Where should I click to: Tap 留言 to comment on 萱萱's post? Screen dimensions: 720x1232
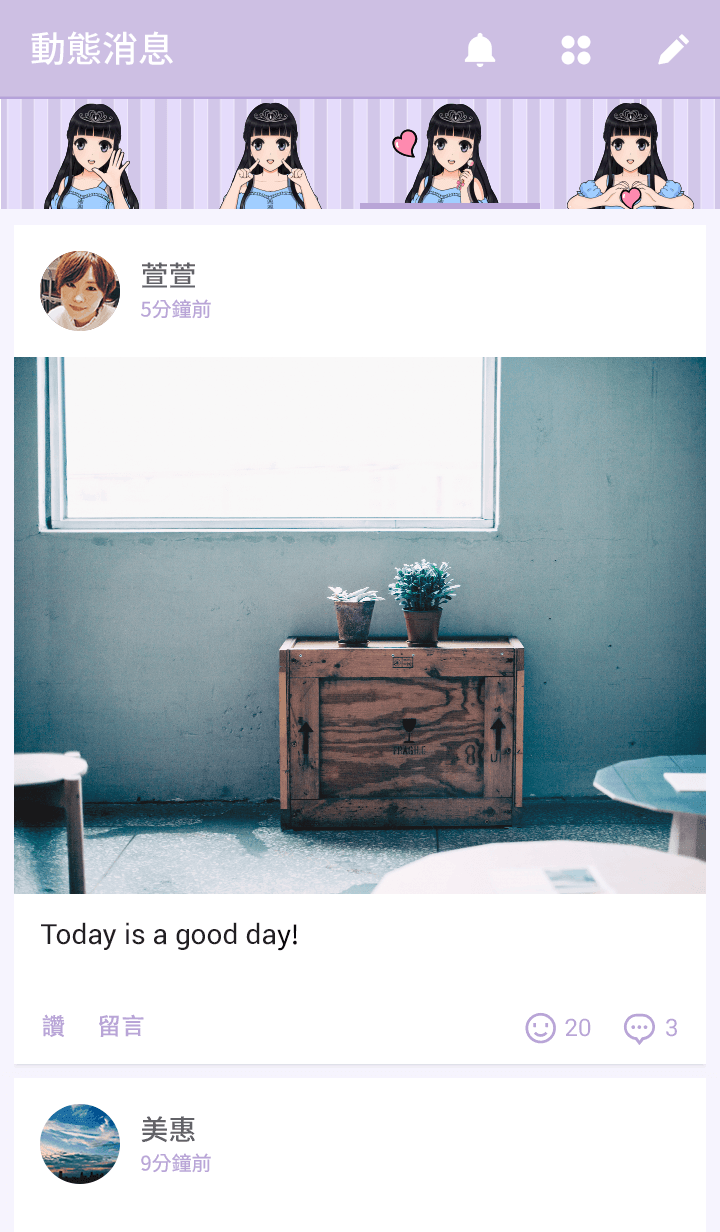point(121,1026)
